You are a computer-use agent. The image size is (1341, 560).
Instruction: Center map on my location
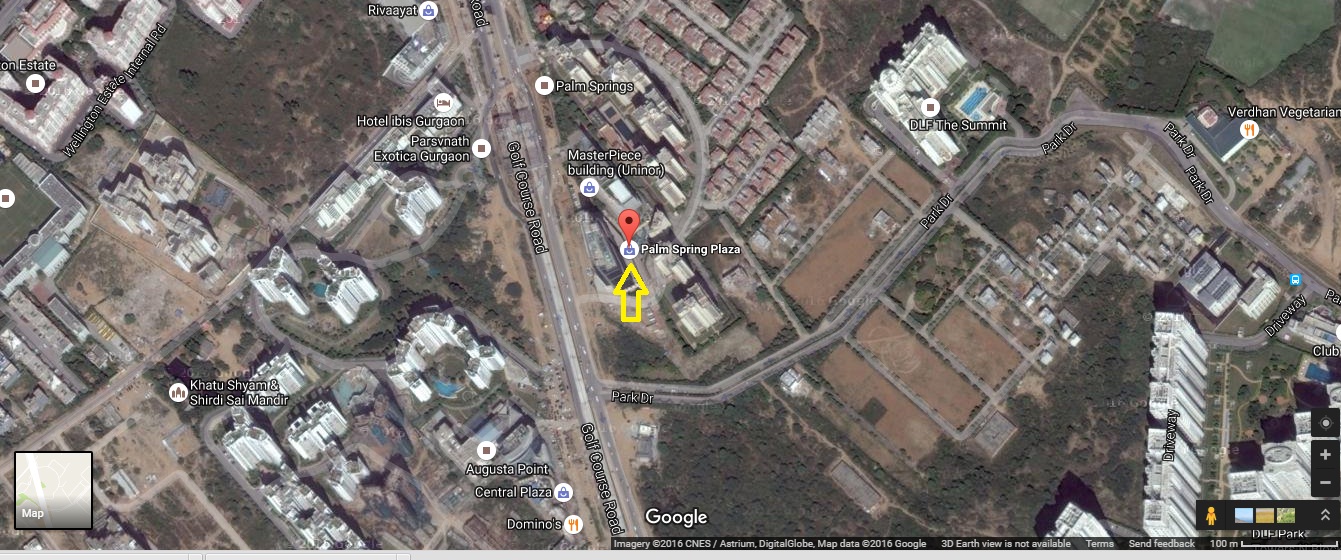tap(1325, 422)
